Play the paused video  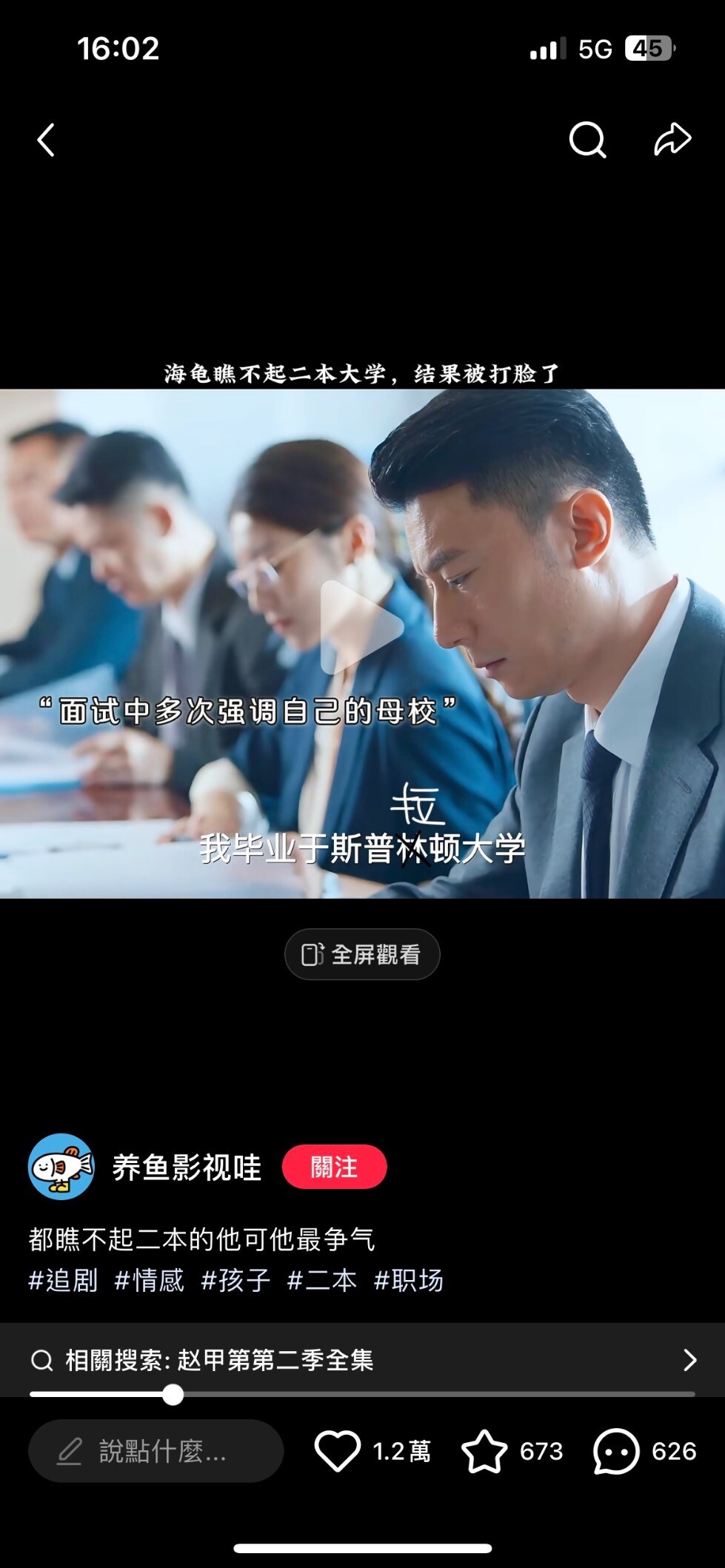(x=362, y=627)
